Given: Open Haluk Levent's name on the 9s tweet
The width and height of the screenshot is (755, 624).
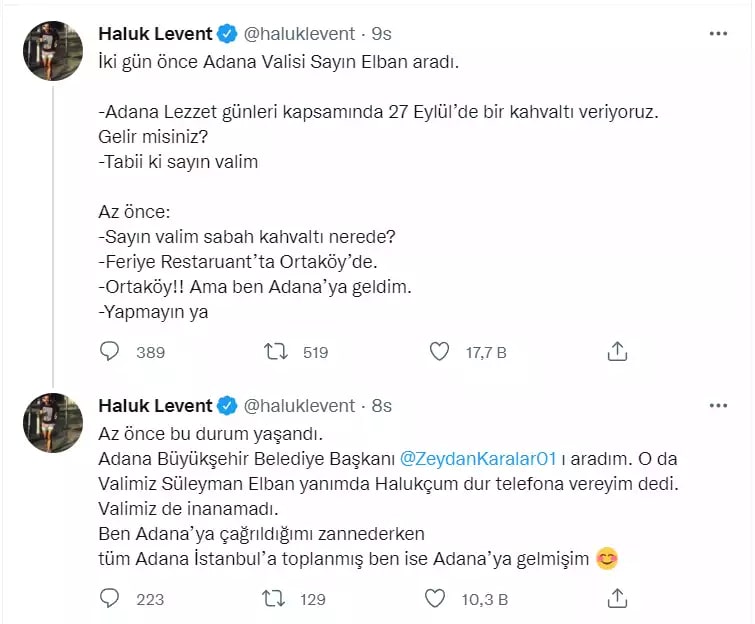Looking at the screenshot, I should (155, 34).
